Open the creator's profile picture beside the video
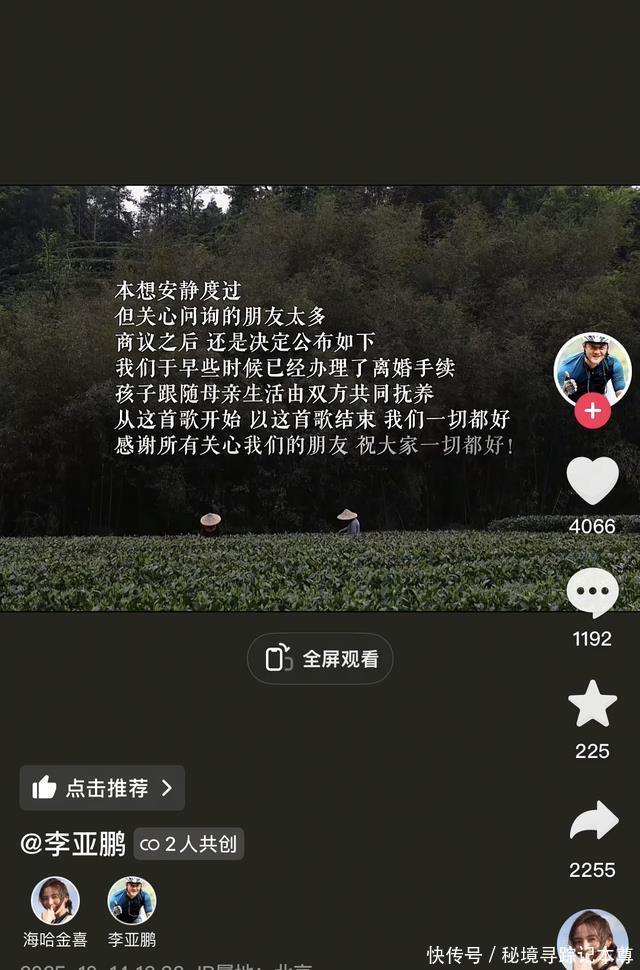 [x=592, y=366]
